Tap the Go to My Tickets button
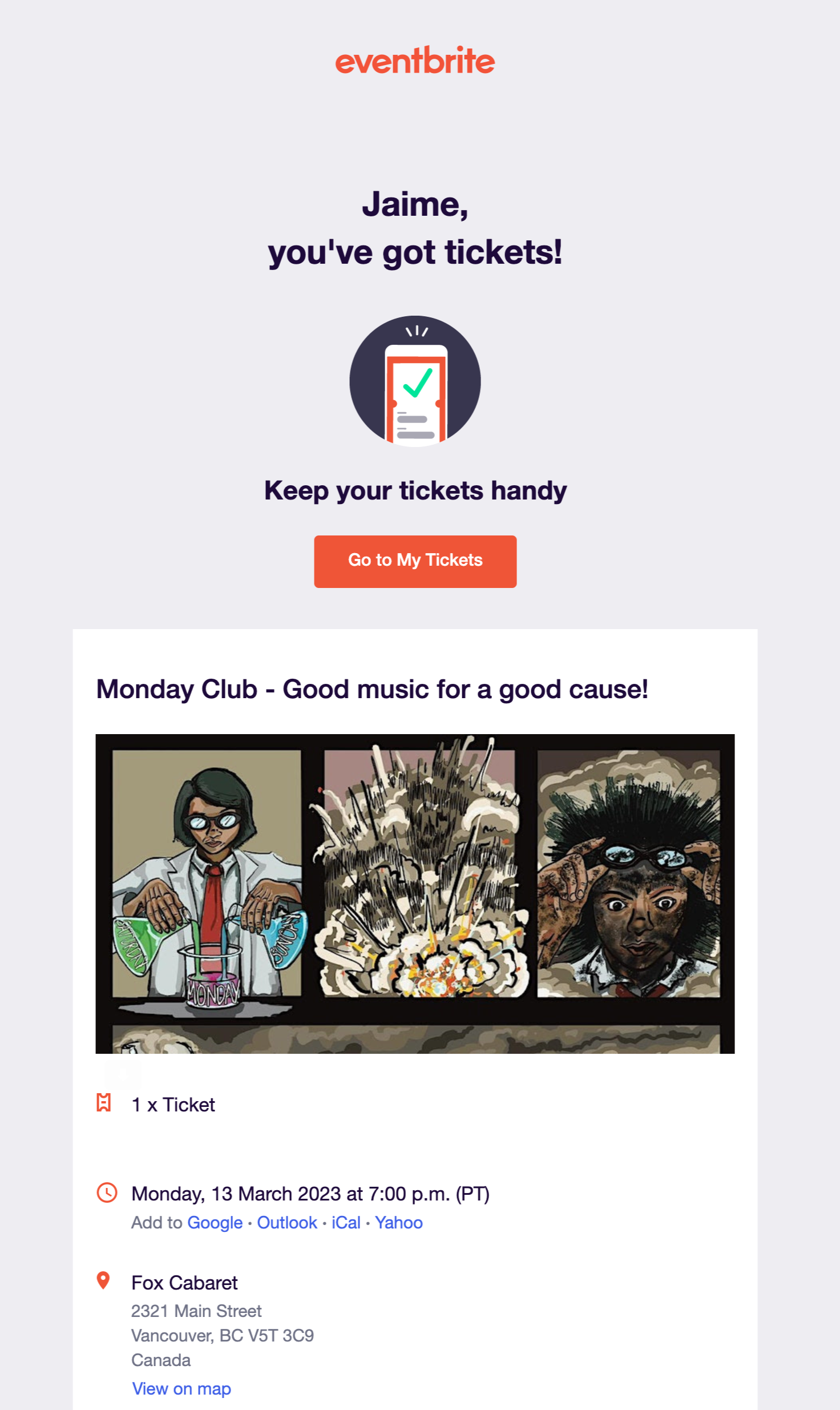The height and width of the screenshot is (1410, 840). tap(415, 561)
